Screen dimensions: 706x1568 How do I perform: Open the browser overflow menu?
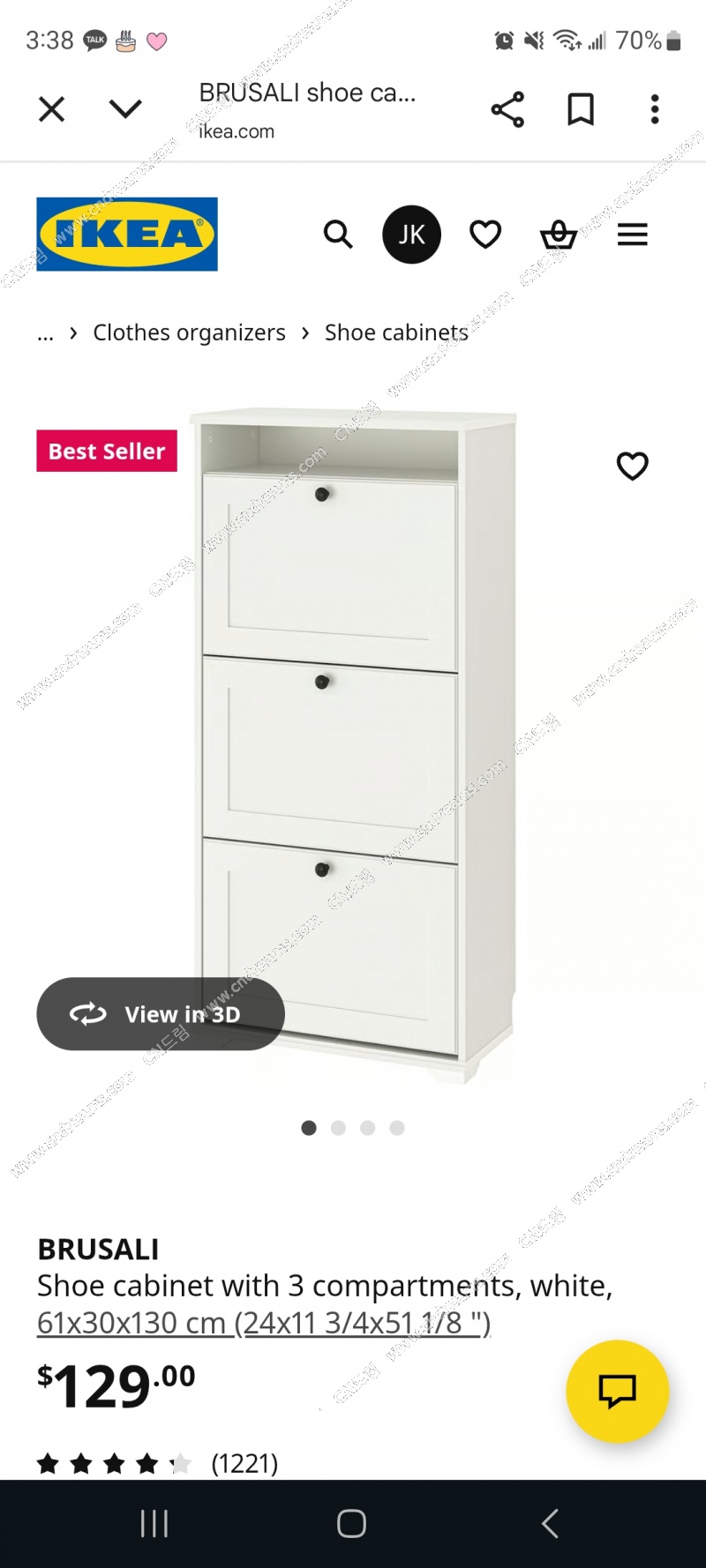point(654,109)
